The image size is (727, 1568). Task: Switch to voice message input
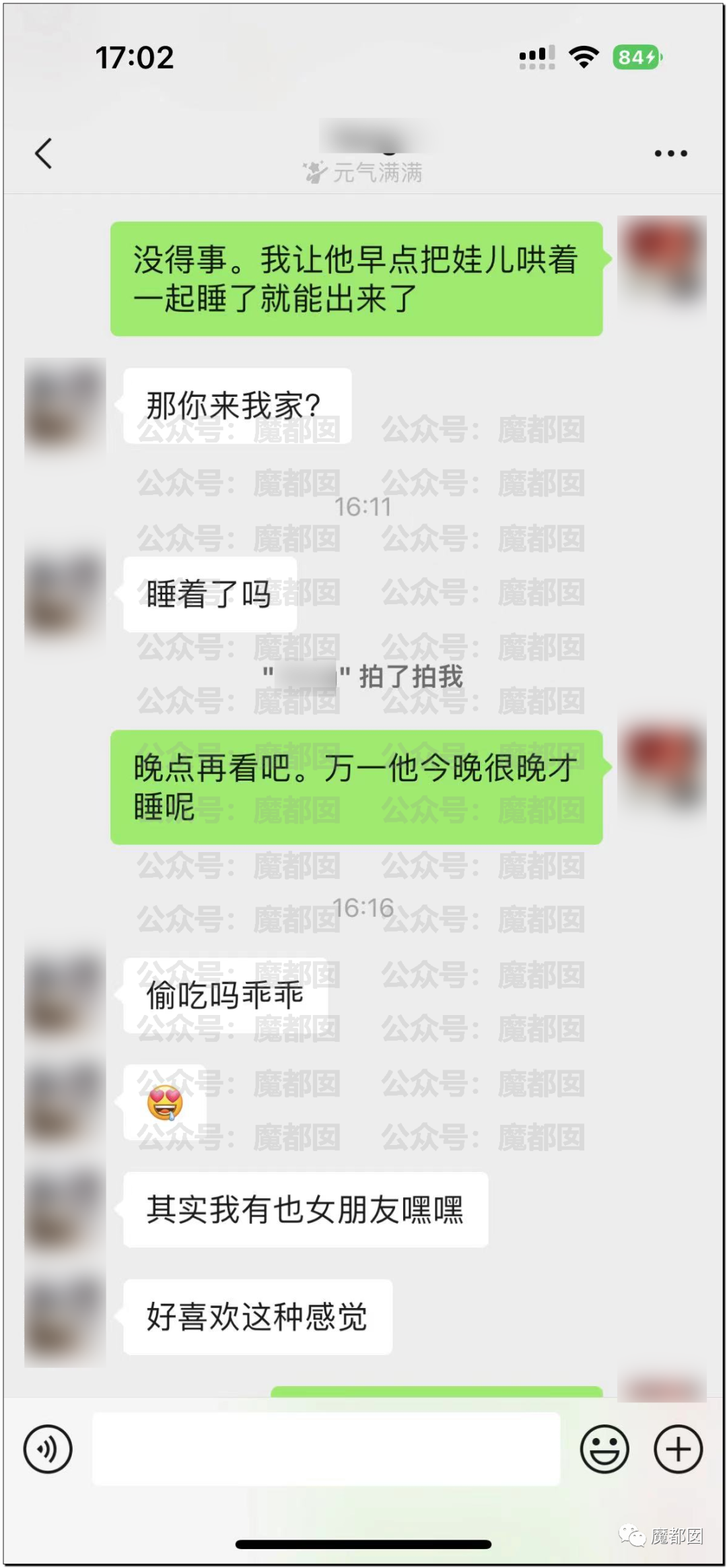coord(48,1449)
